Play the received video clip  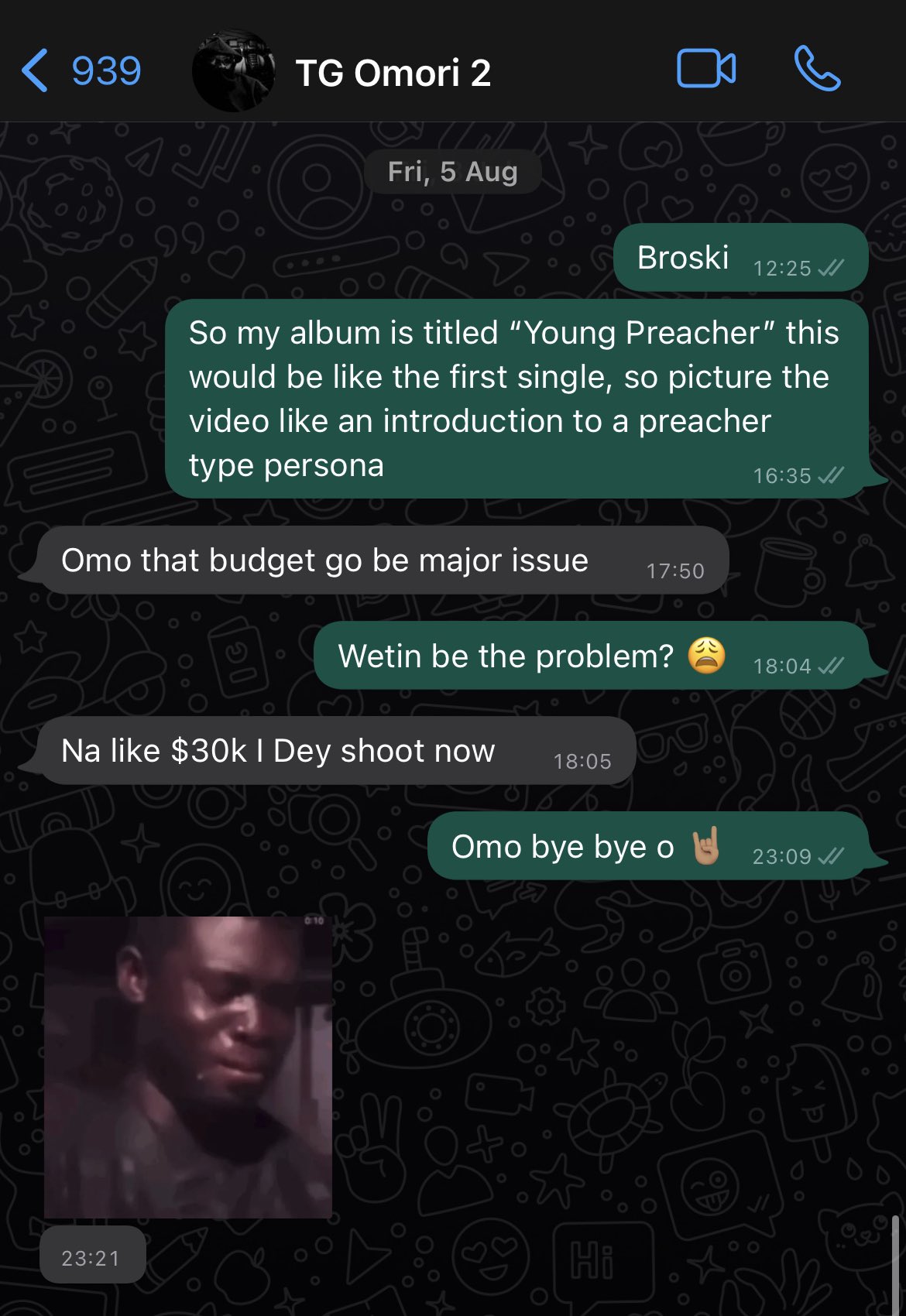[x=188, y=1067]
